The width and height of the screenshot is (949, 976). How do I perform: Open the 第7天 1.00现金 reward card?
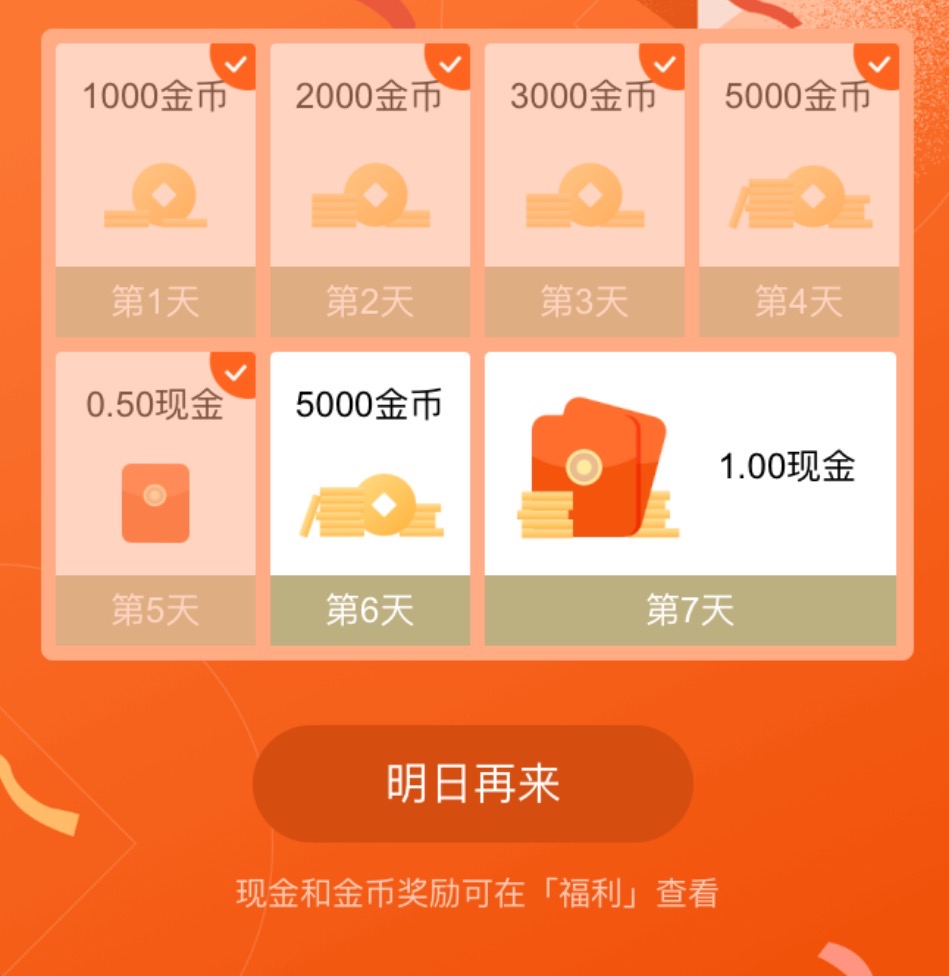pos(690,497)
